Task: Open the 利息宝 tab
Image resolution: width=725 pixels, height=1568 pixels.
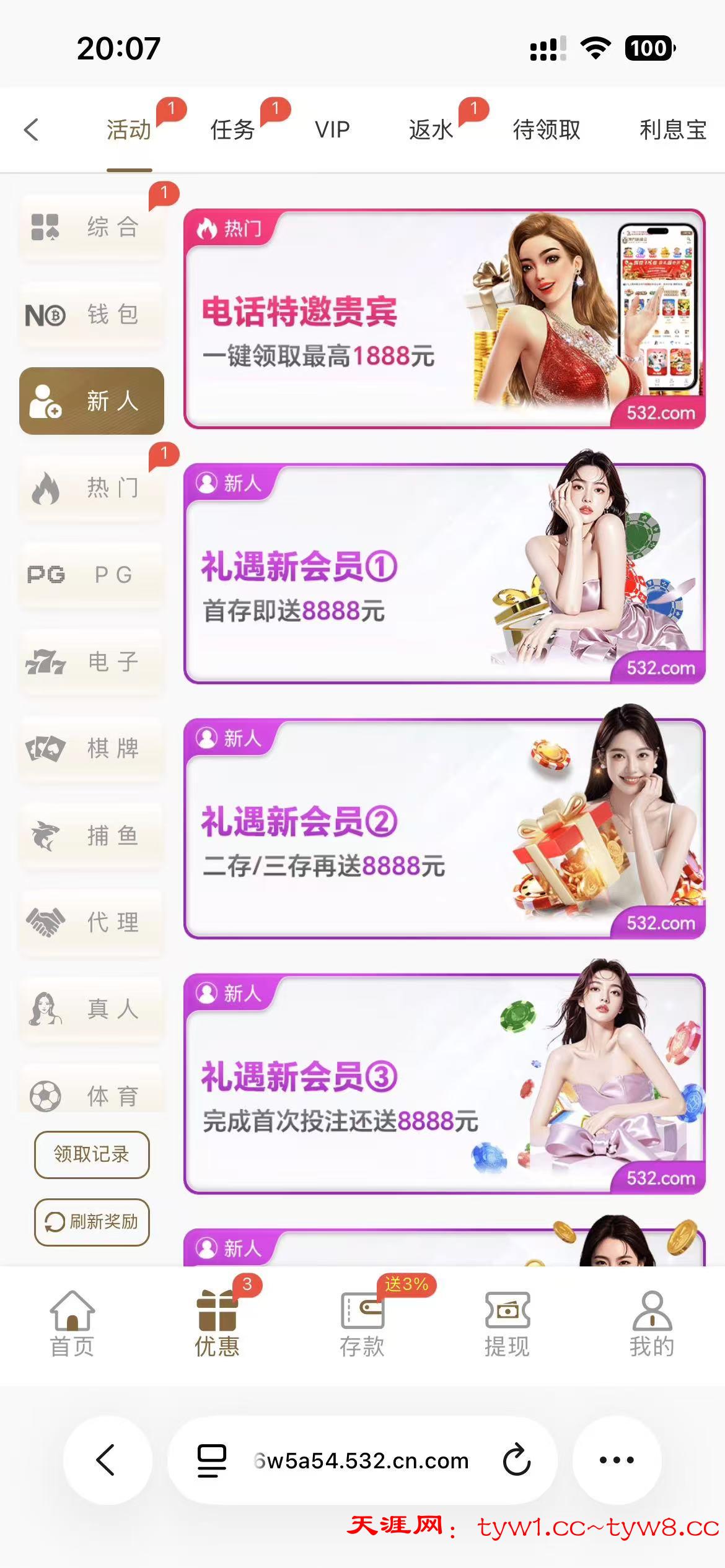Action: (672, 130)
